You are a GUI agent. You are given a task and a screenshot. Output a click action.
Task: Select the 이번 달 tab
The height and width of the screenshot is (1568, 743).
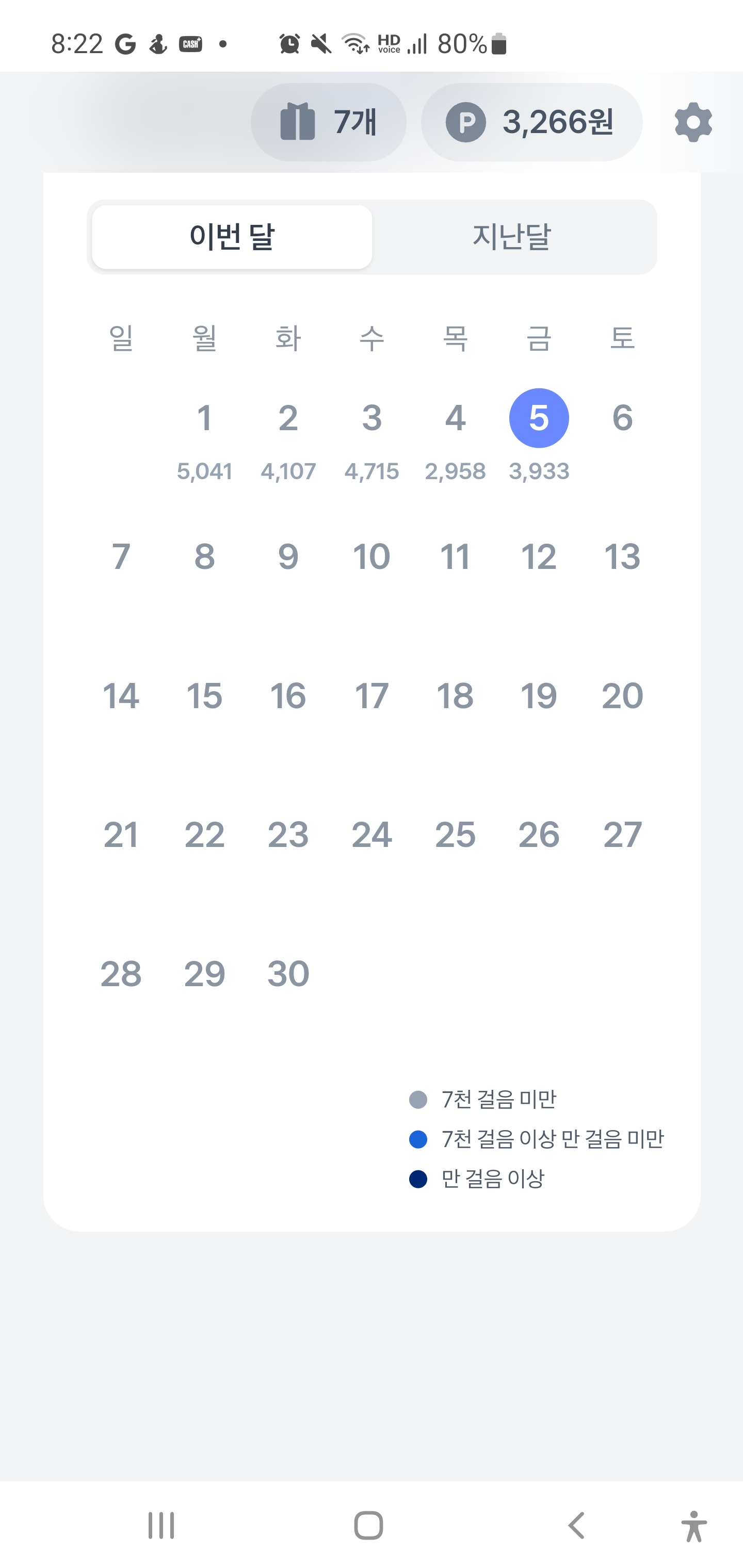(232, 237)
